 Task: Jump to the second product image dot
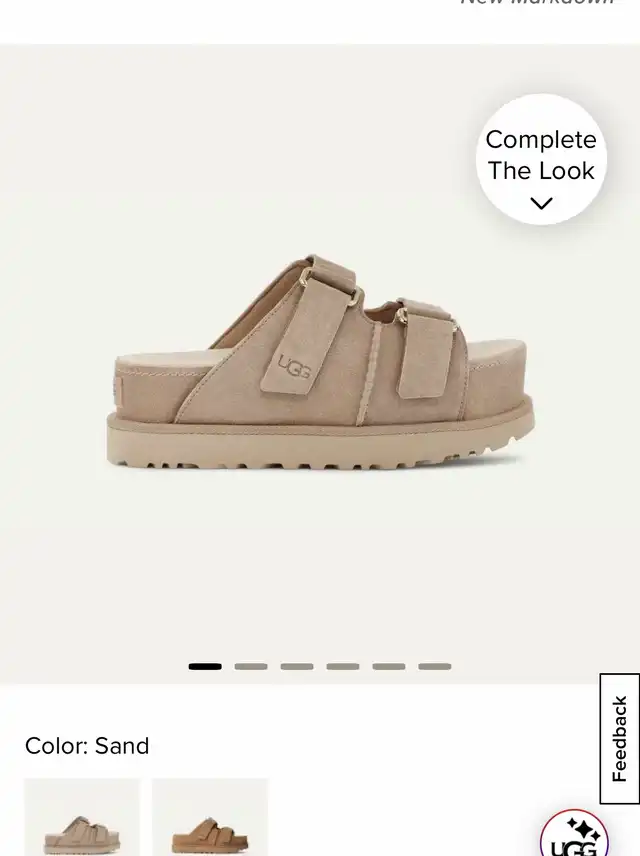251,666
